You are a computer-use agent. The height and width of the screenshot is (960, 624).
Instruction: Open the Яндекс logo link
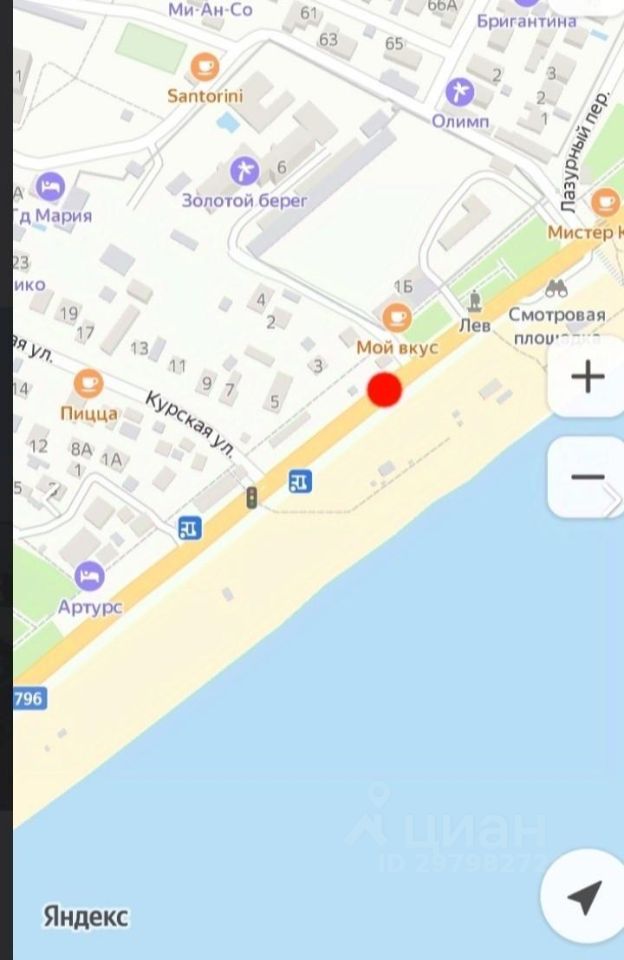pos(85,916)
